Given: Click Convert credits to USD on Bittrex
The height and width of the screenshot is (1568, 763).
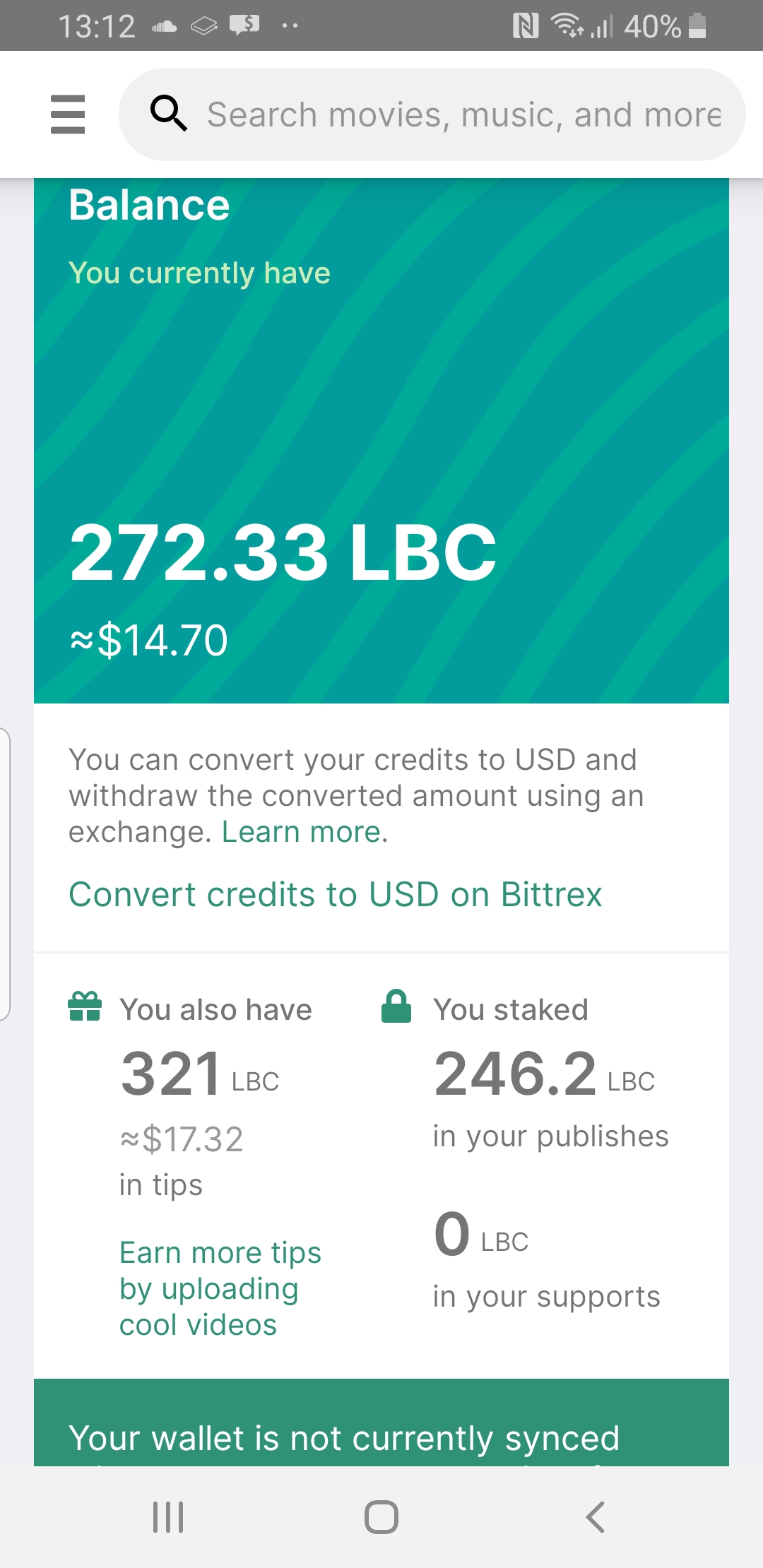Looking at the screenshot, I should (x=335, y=893).
